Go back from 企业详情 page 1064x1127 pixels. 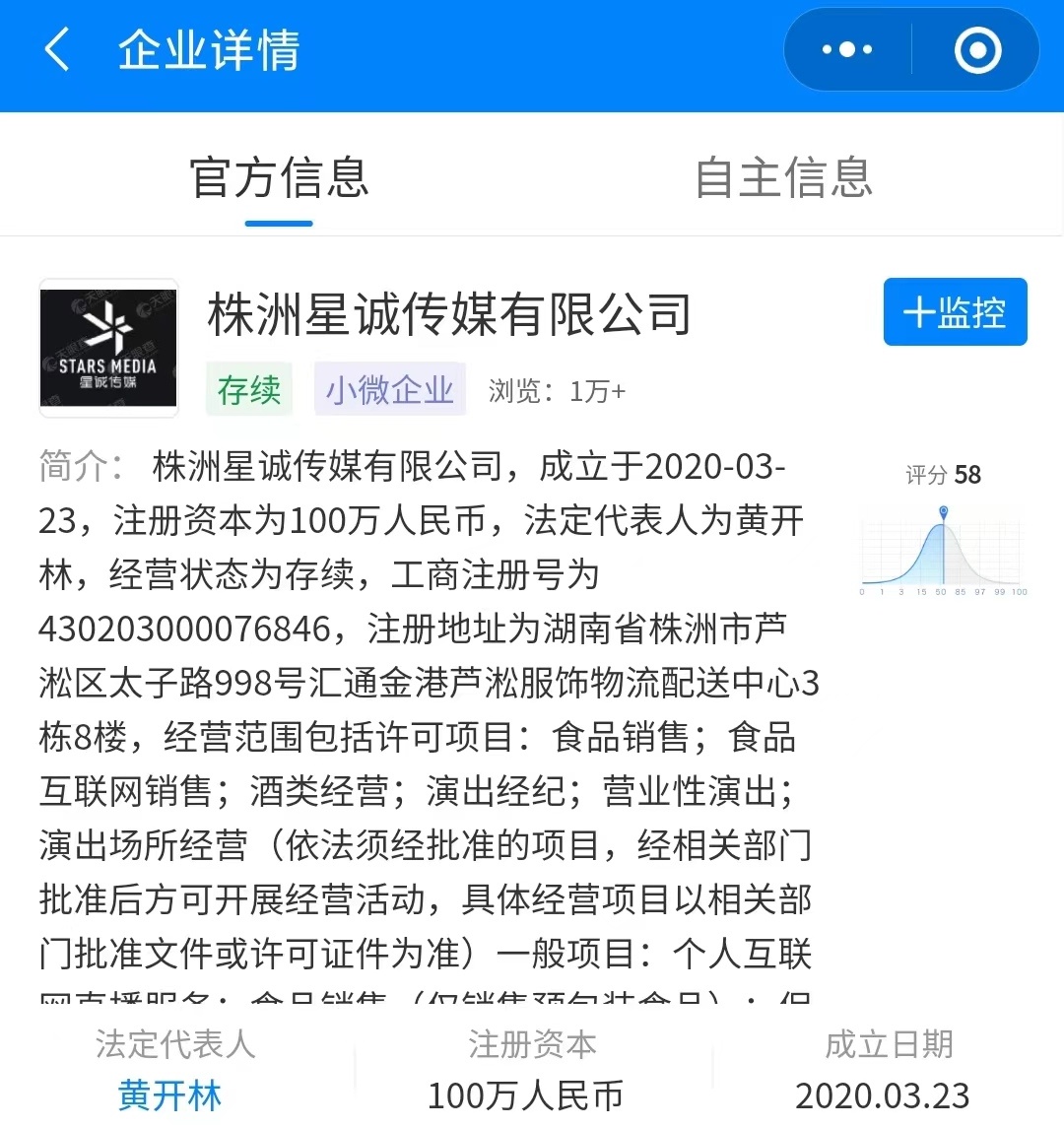[57, 49]
